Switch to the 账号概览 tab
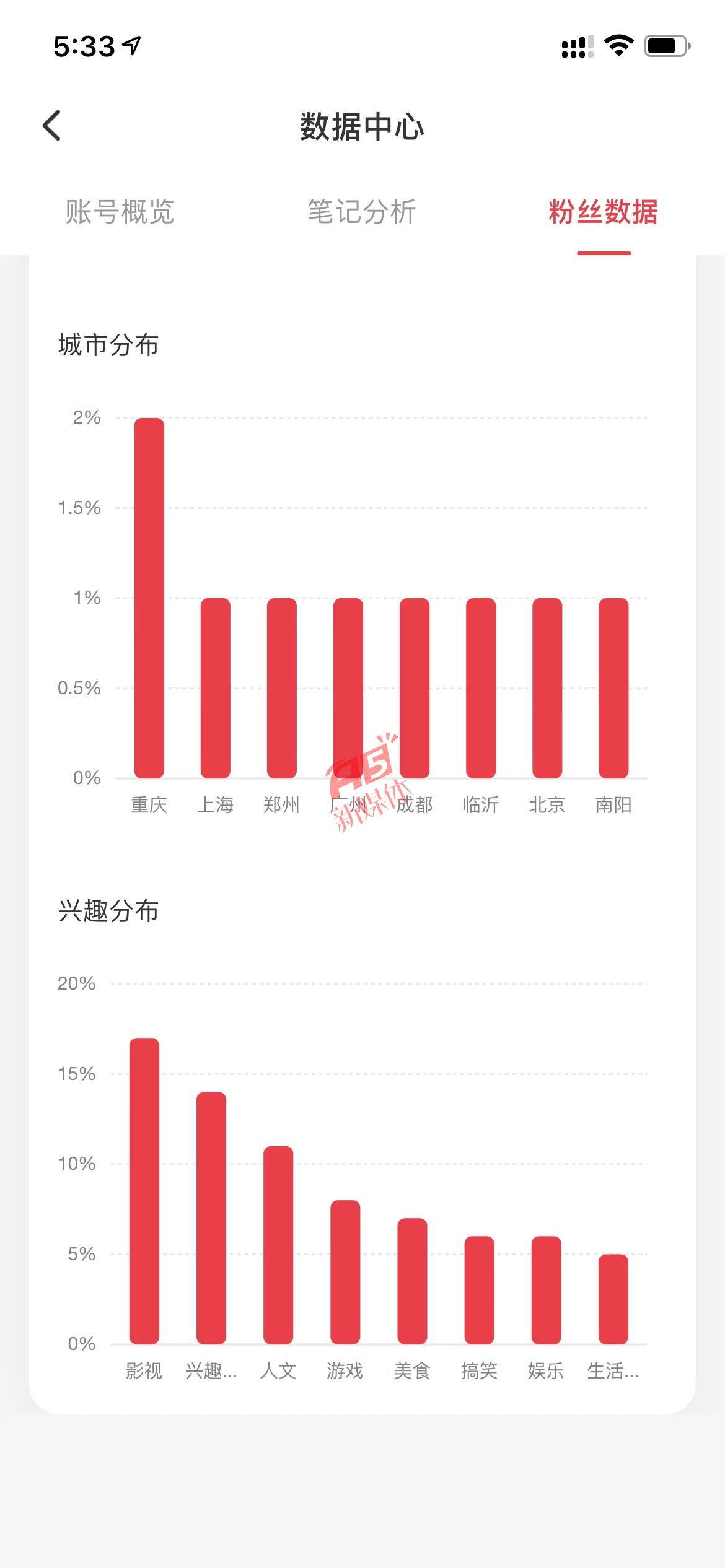The width and height of the screenshot is (725, 1568). (120, 212)
